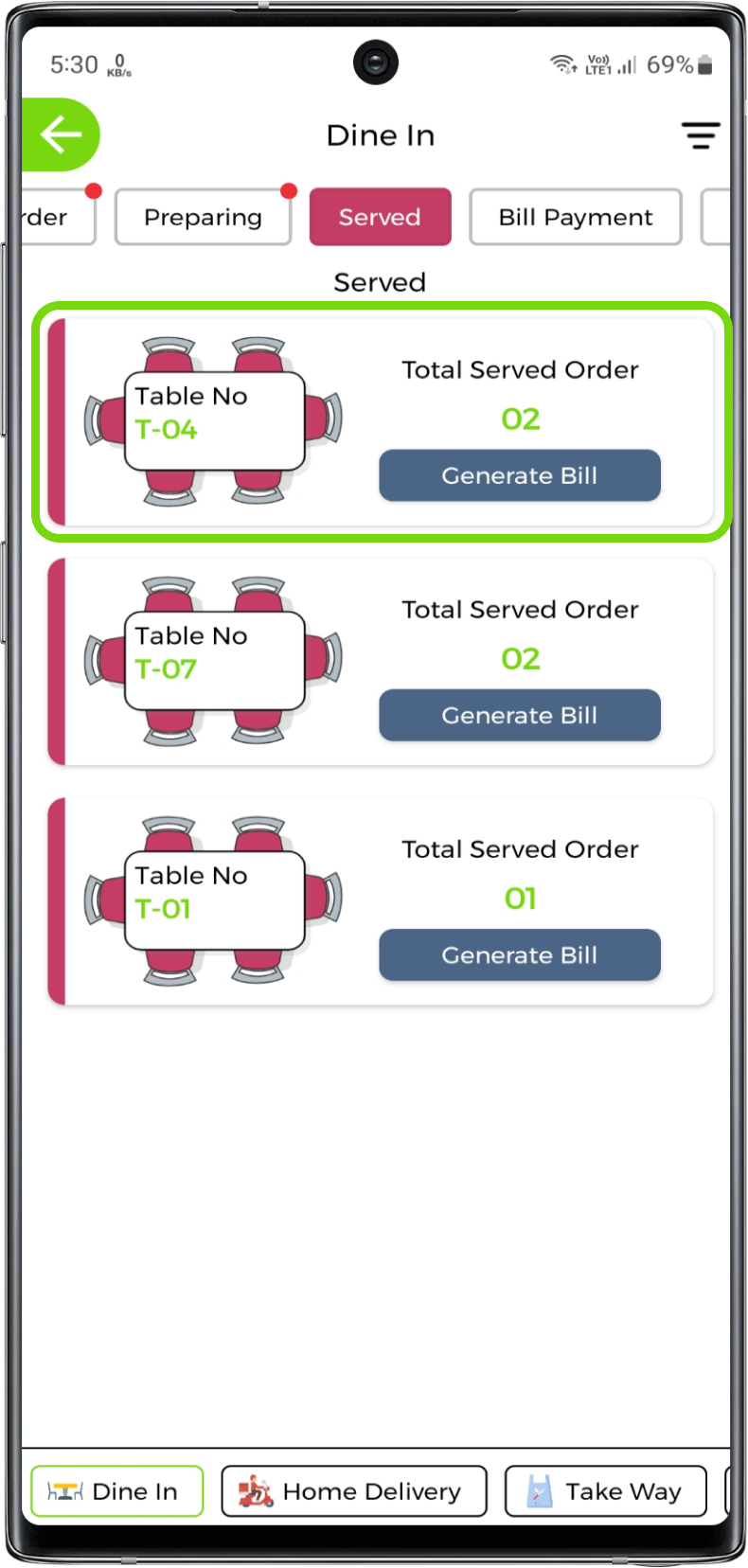Viewport: 748px width, 1568px height.
Task: Generate bill for table T-07
Action: [520, 715]
